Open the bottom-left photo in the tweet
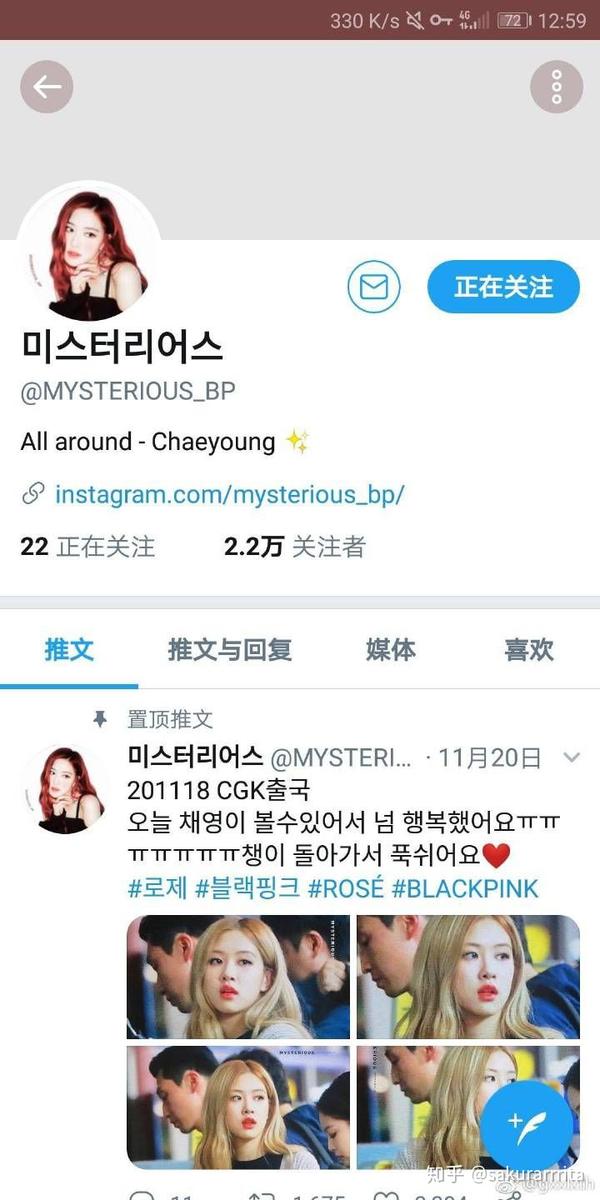 point(238,1107)
